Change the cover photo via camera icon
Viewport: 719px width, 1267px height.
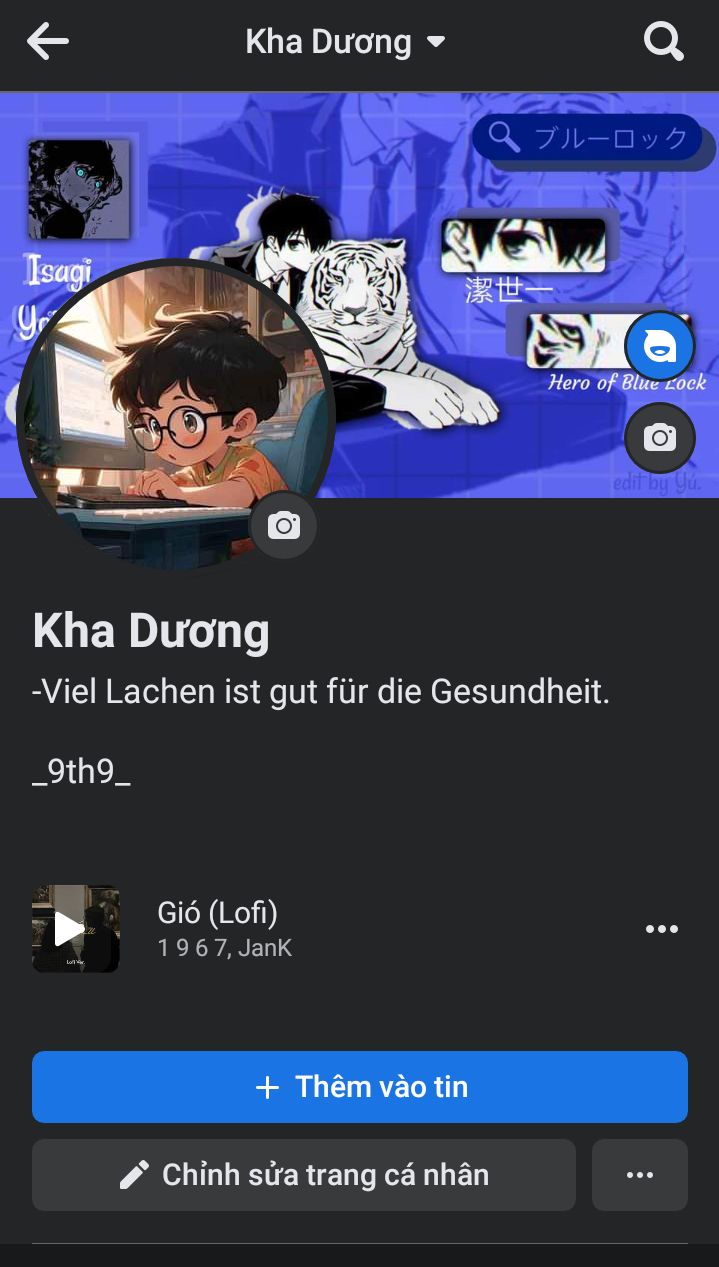point(659,438)
